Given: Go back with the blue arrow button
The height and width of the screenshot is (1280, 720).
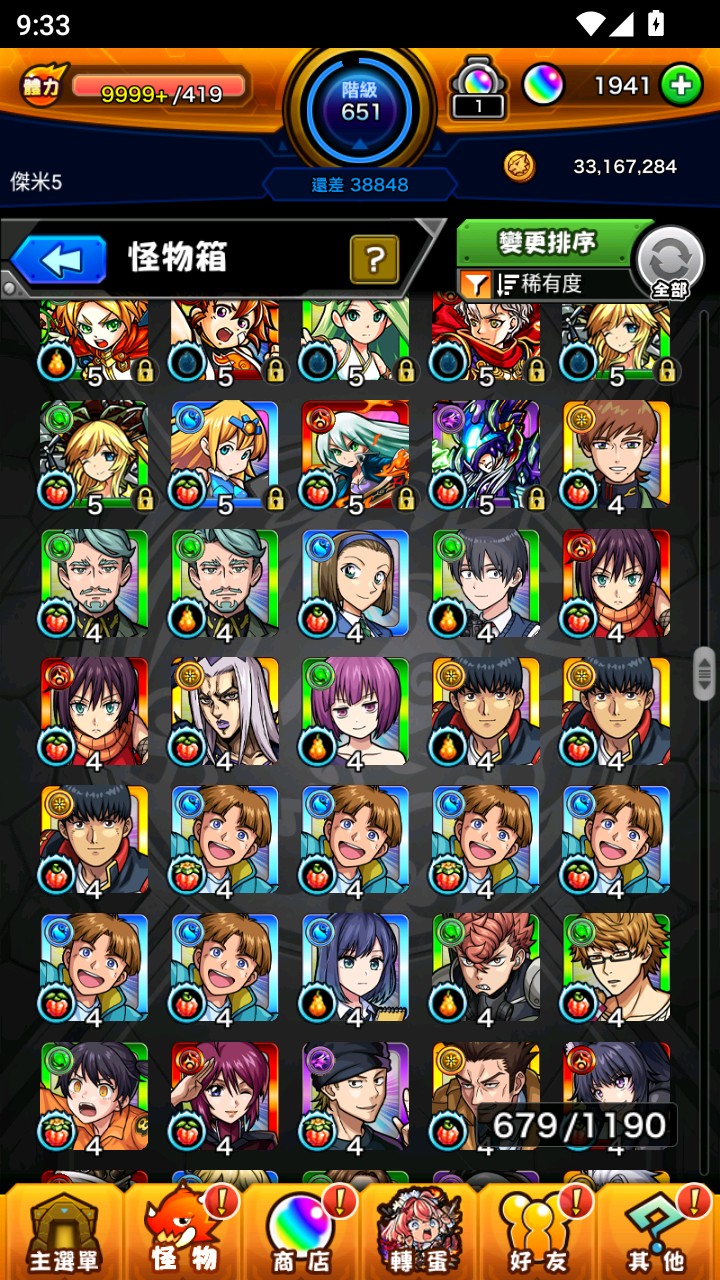Looking at the screenshot, I should (60, 261).
